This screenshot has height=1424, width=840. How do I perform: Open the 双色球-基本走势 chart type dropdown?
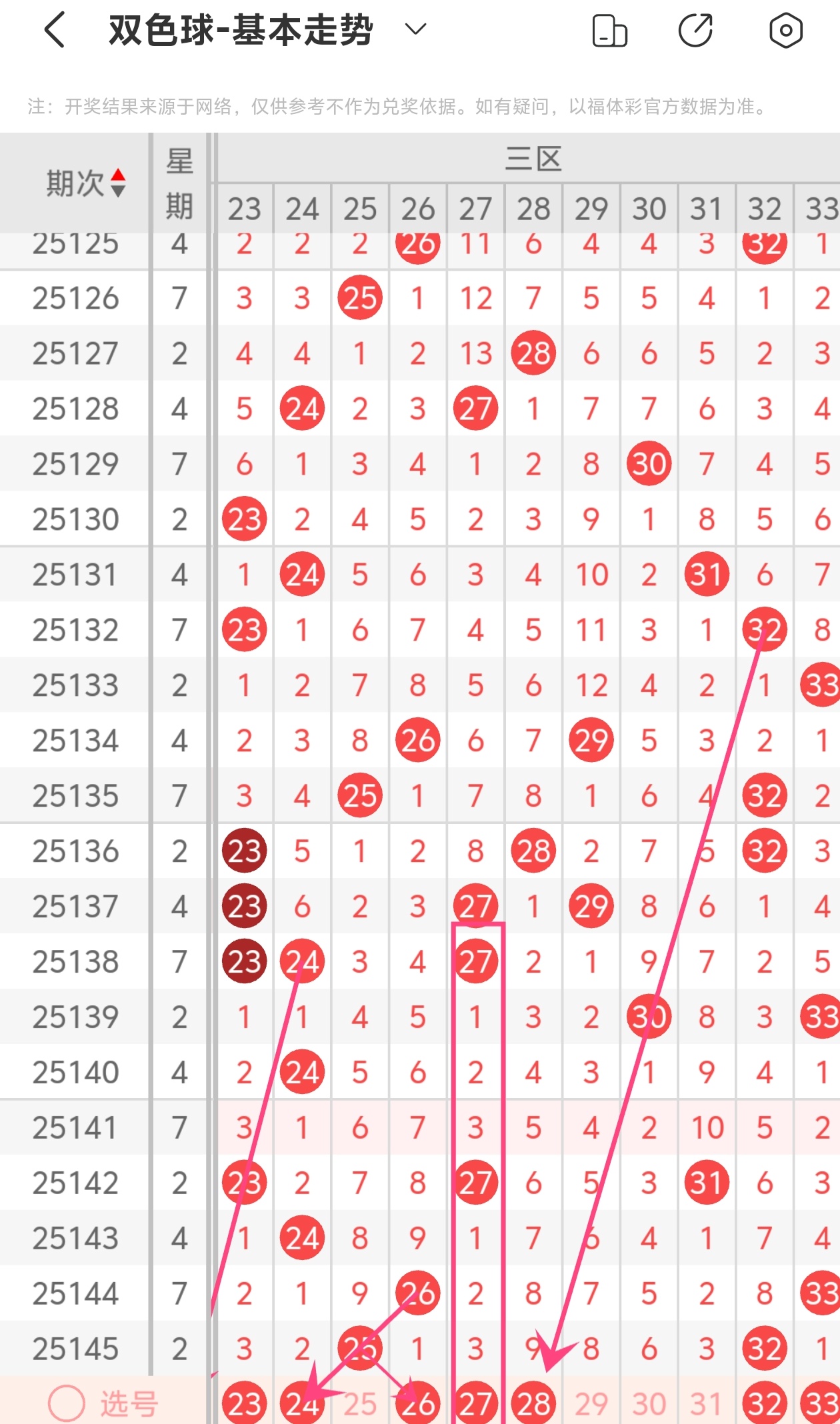[415, 29]
